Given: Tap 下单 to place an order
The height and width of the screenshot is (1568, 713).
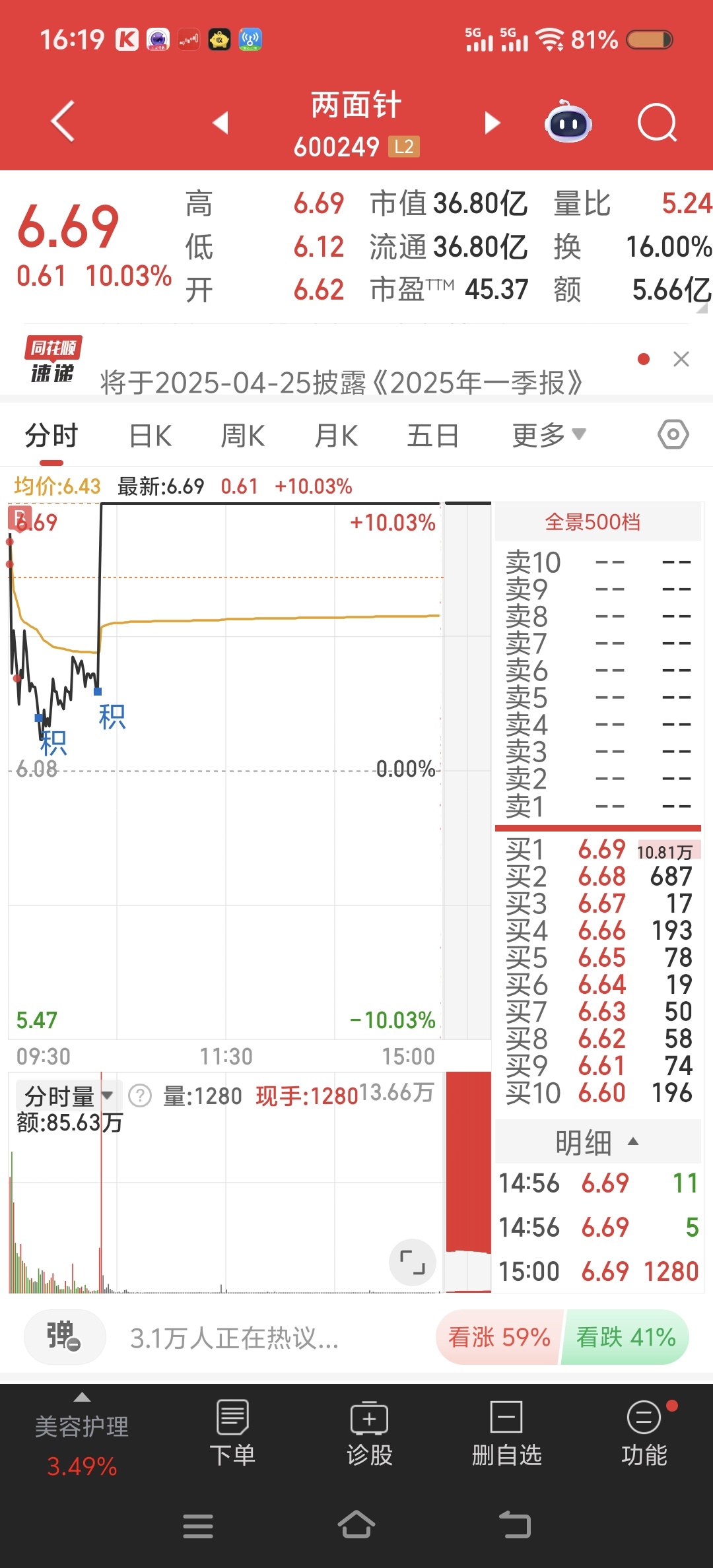Looking at the screenshot, I should pyautogui.click(x=232, y=1433).
